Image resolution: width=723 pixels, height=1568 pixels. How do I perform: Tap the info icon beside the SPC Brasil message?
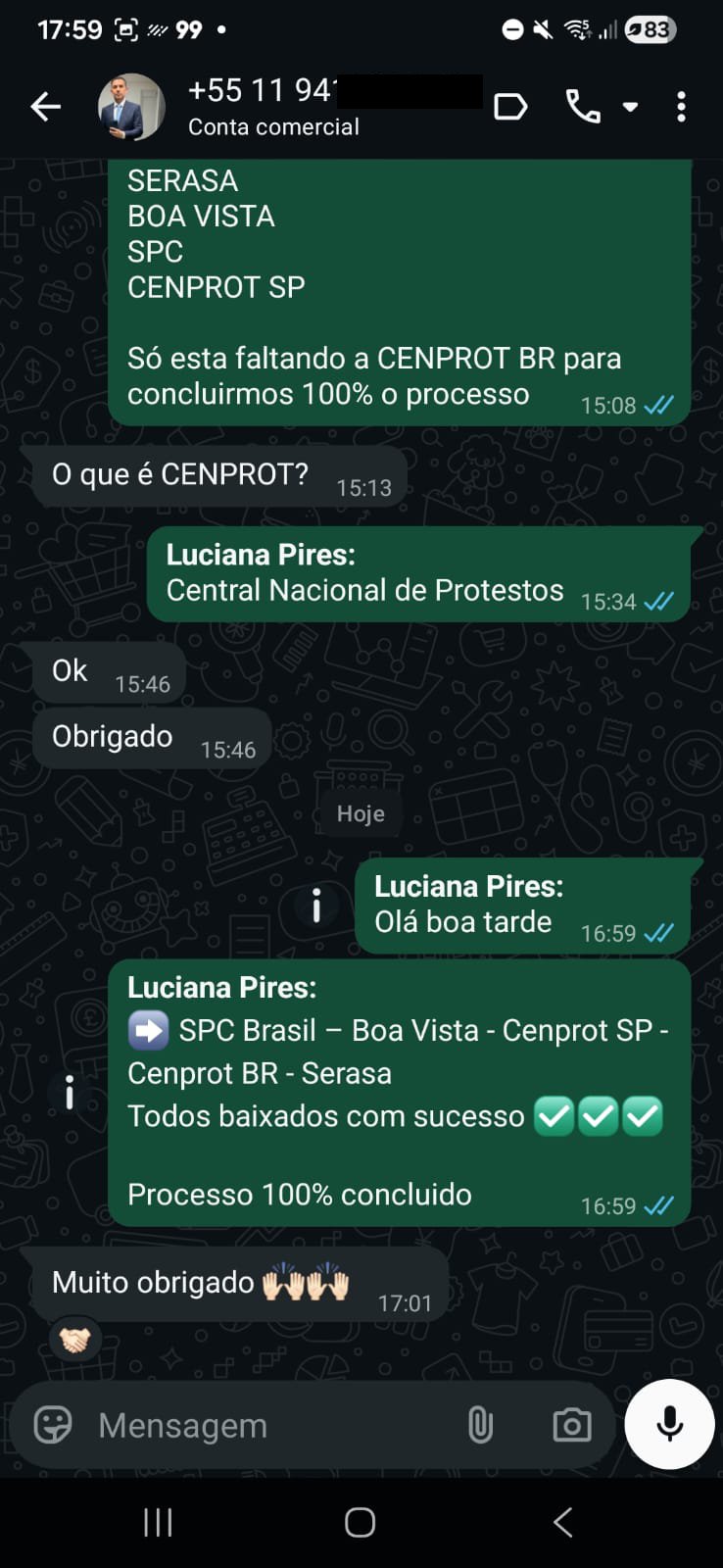(x=69, y=1091)
